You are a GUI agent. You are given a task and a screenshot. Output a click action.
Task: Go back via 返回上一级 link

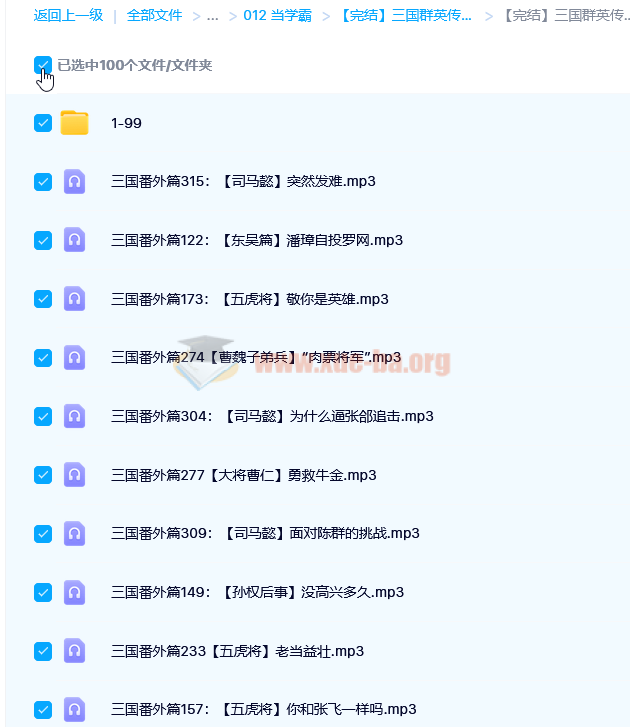click(68, 15)
